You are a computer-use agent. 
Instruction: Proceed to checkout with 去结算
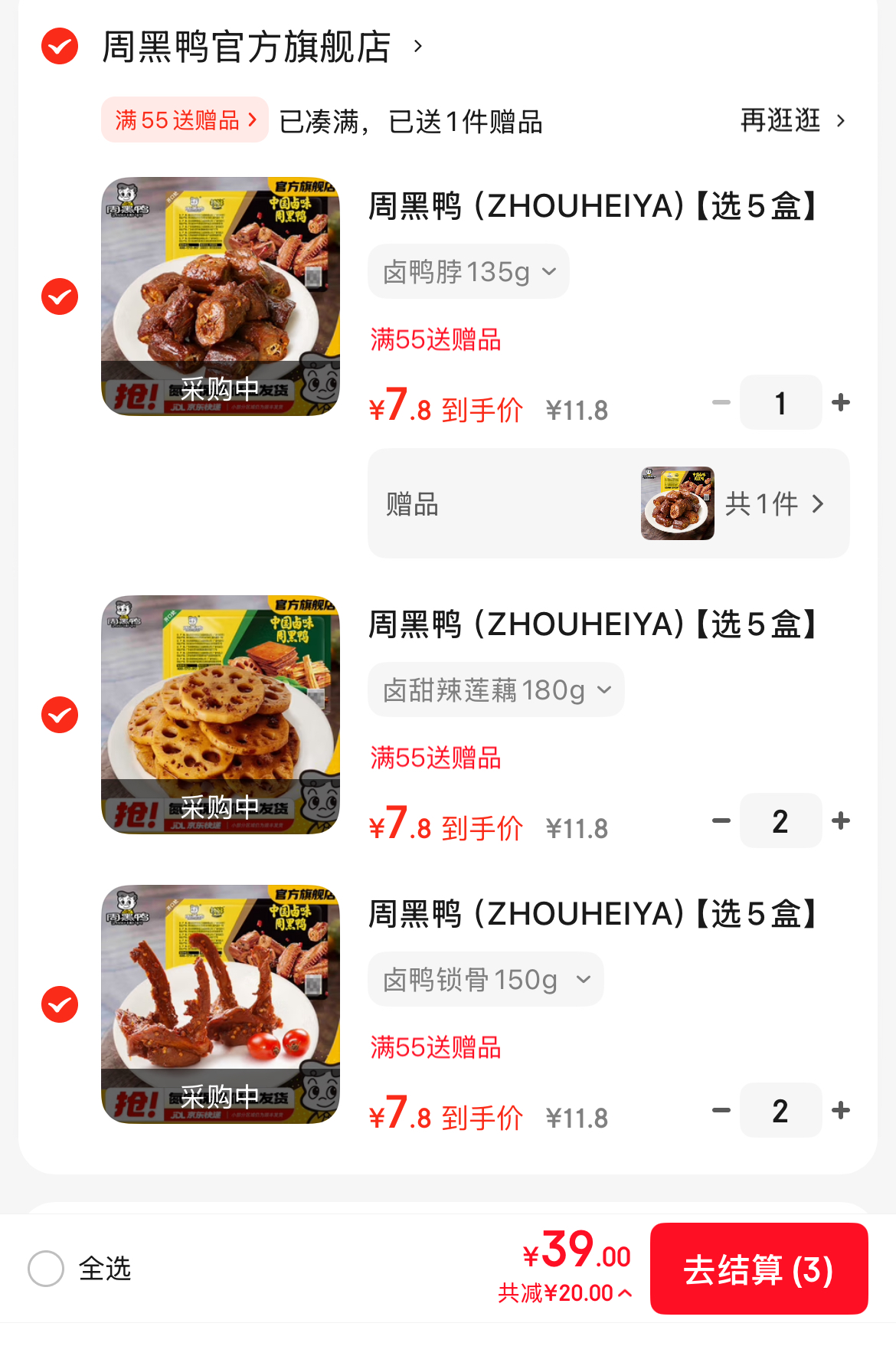758,1269
